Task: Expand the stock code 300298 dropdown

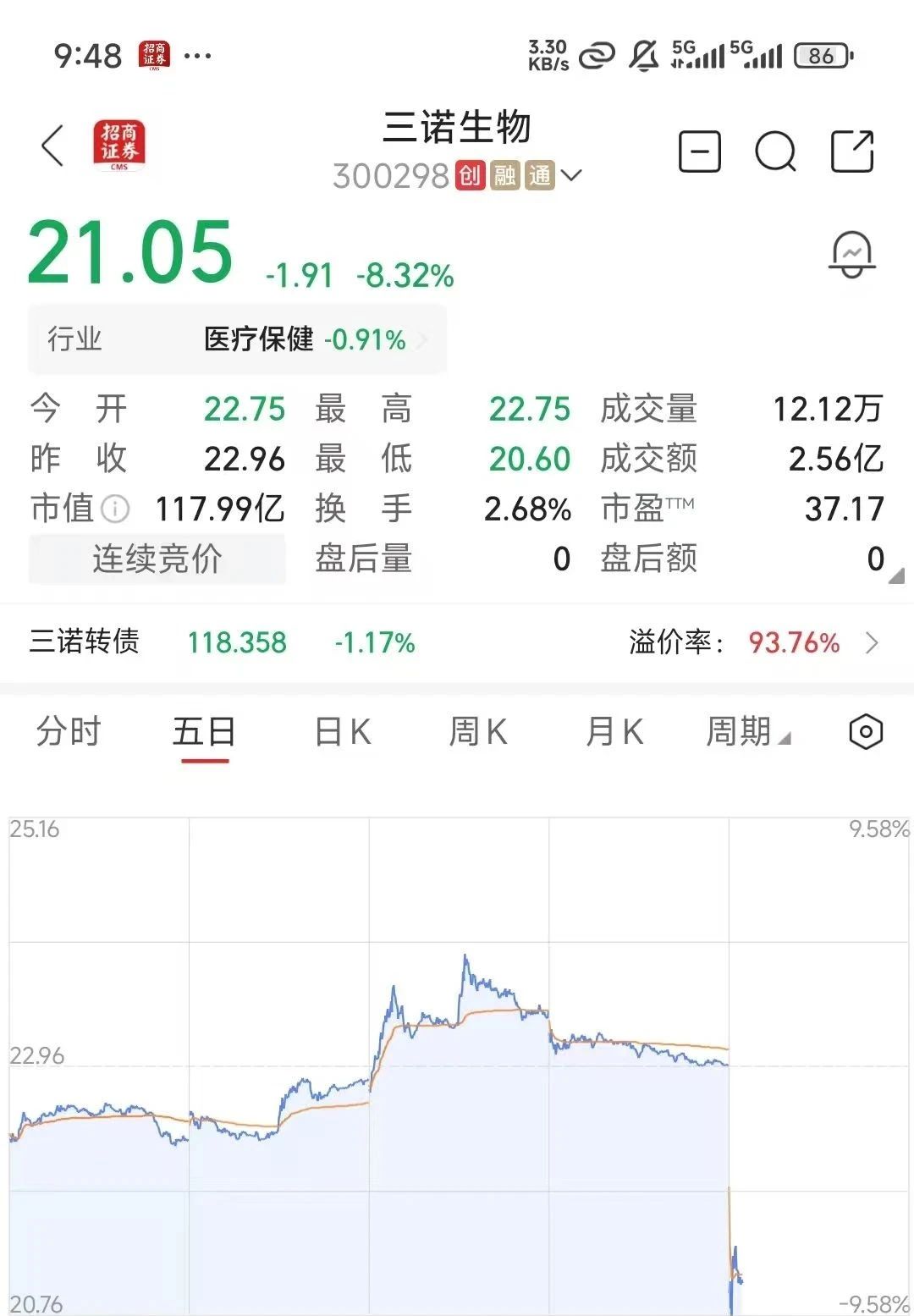Action: [572, 176]
